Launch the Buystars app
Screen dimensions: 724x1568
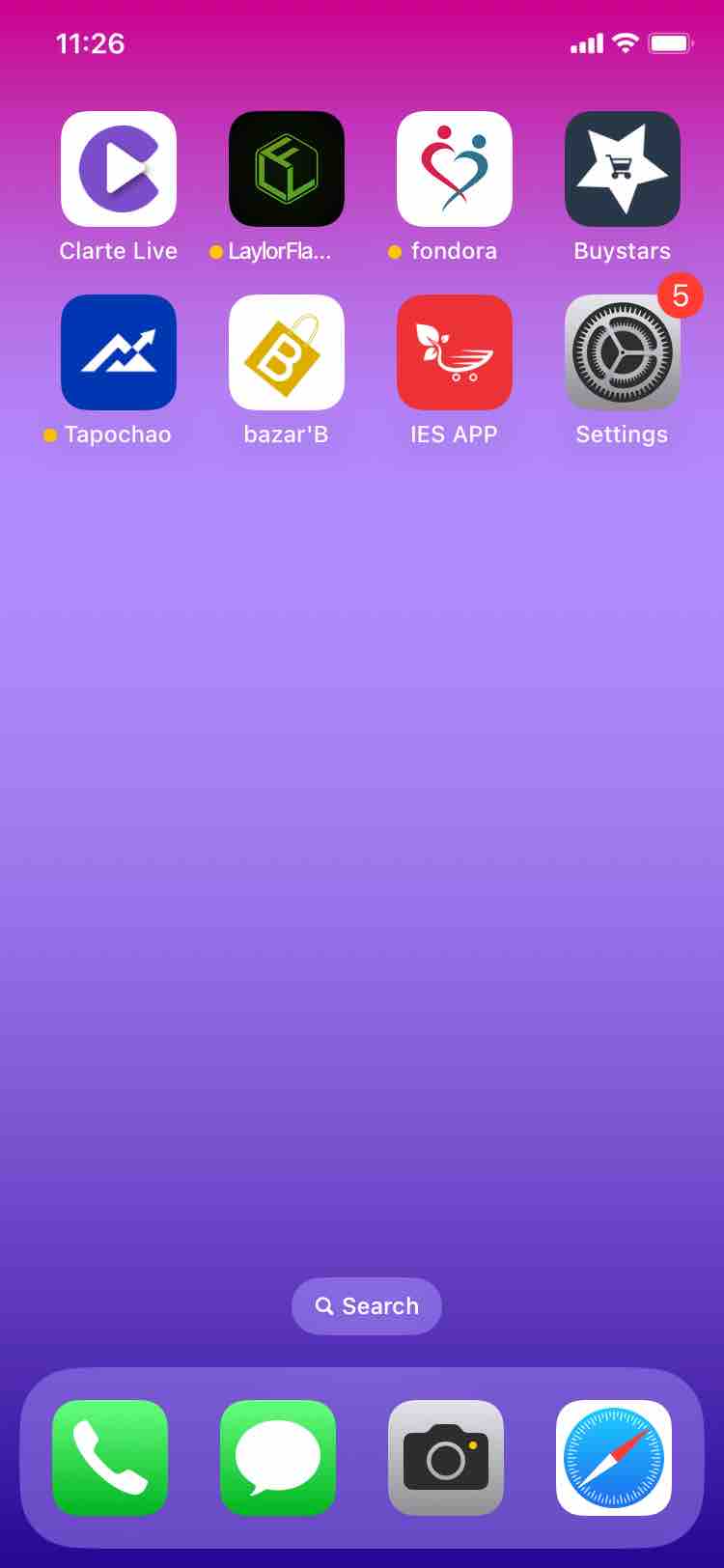coord(623,169)
